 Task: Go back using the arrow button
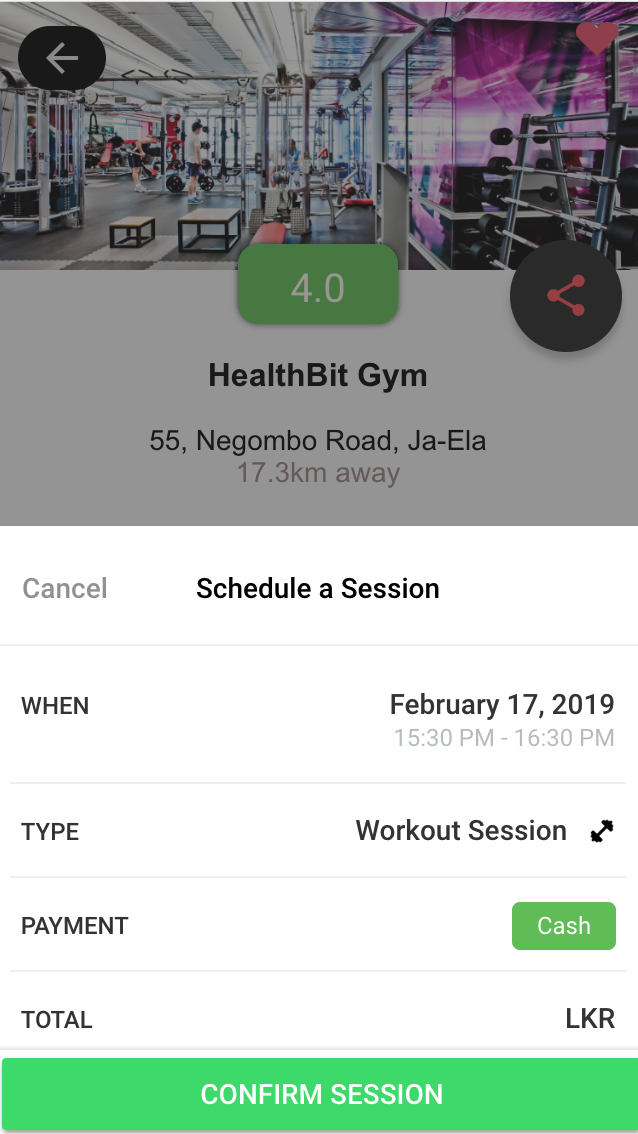coord(62,58)
